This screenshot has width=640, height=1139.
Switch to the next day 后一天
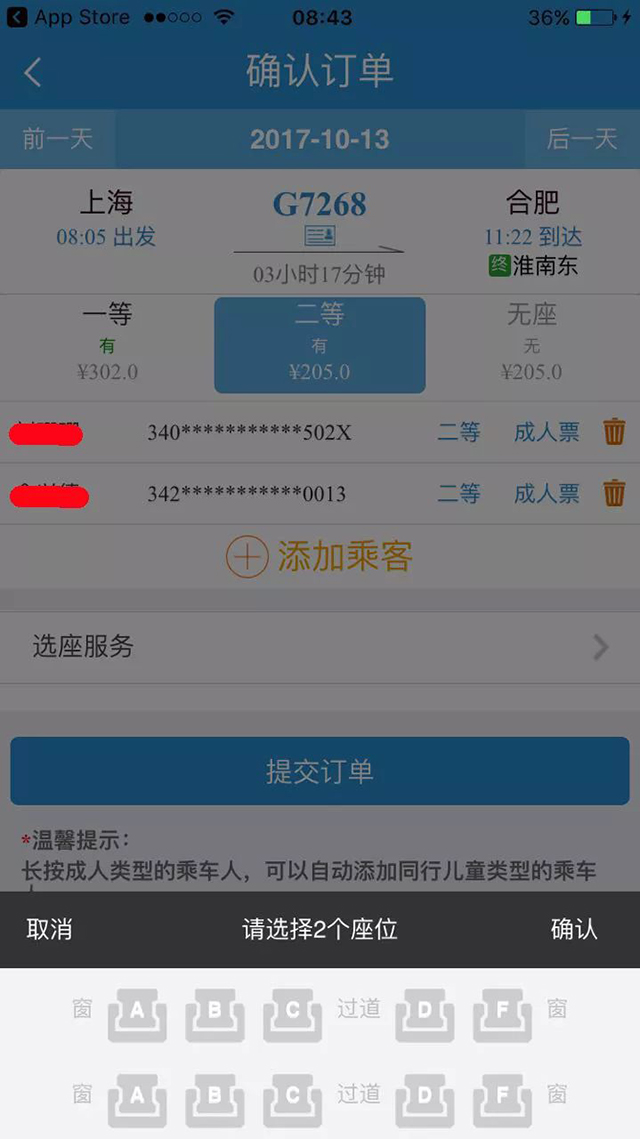click(x=582, y=139)
